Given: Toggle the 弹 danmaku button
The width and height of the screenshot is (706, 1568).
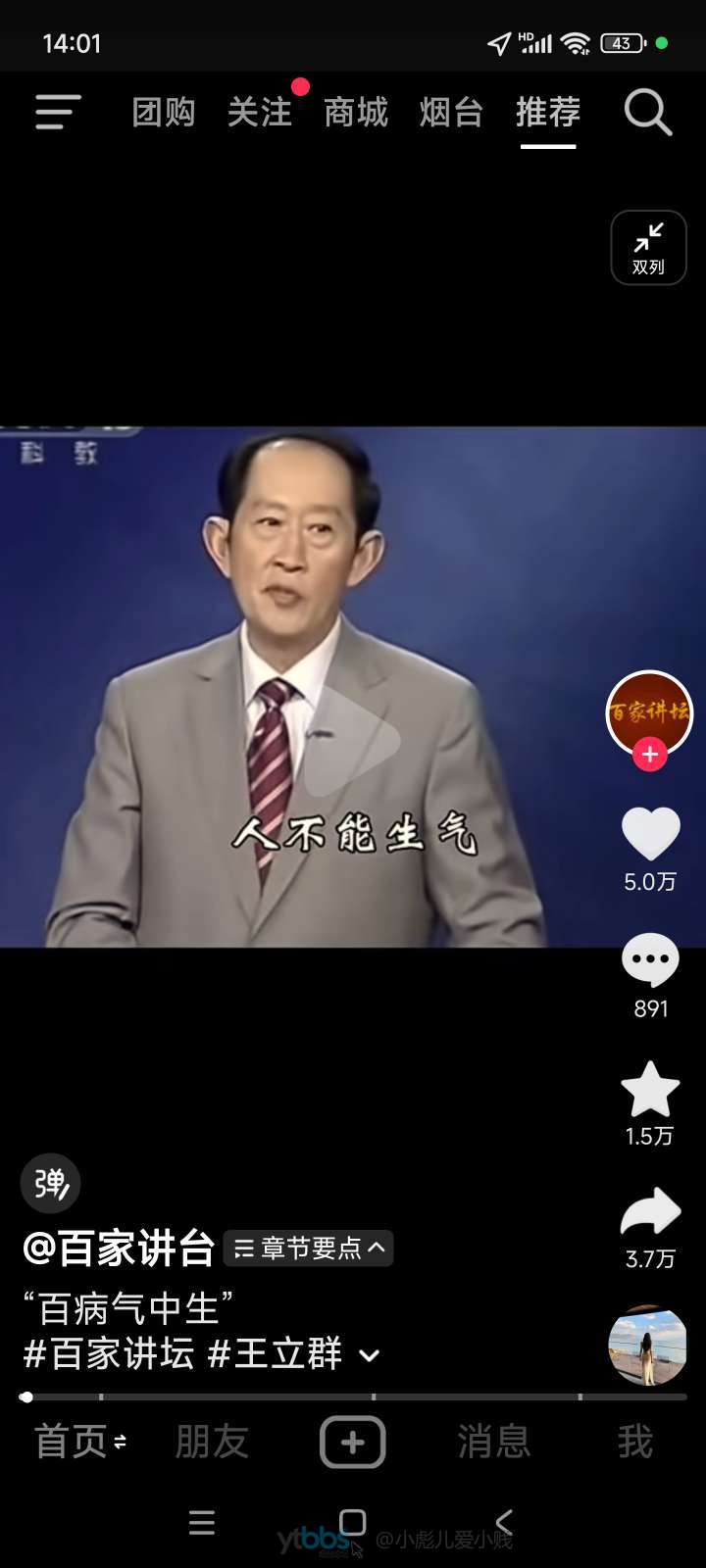Looking at the screenshot, I should coord(50,1184).
